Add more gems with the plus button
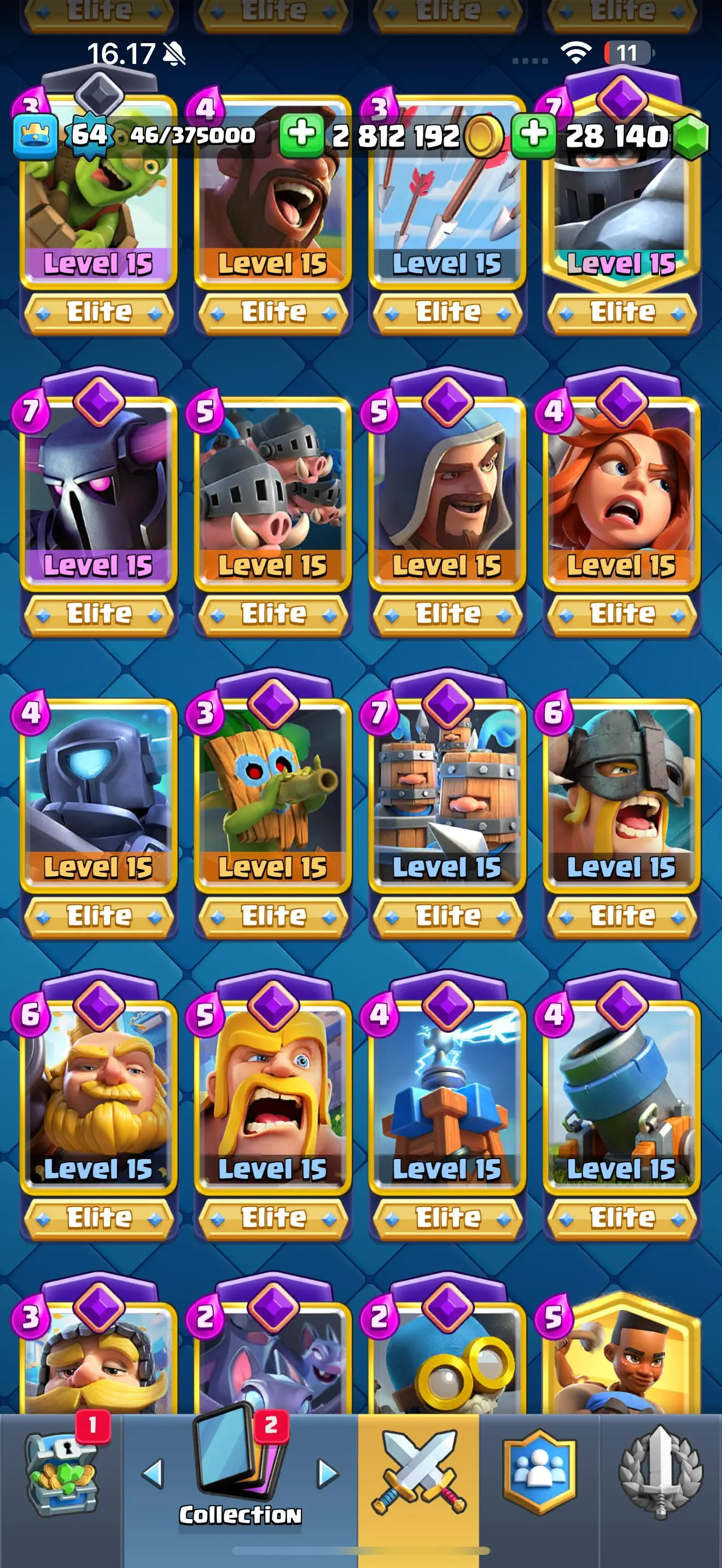Viewport: 722px width, 1568px height. click(533, 134)
